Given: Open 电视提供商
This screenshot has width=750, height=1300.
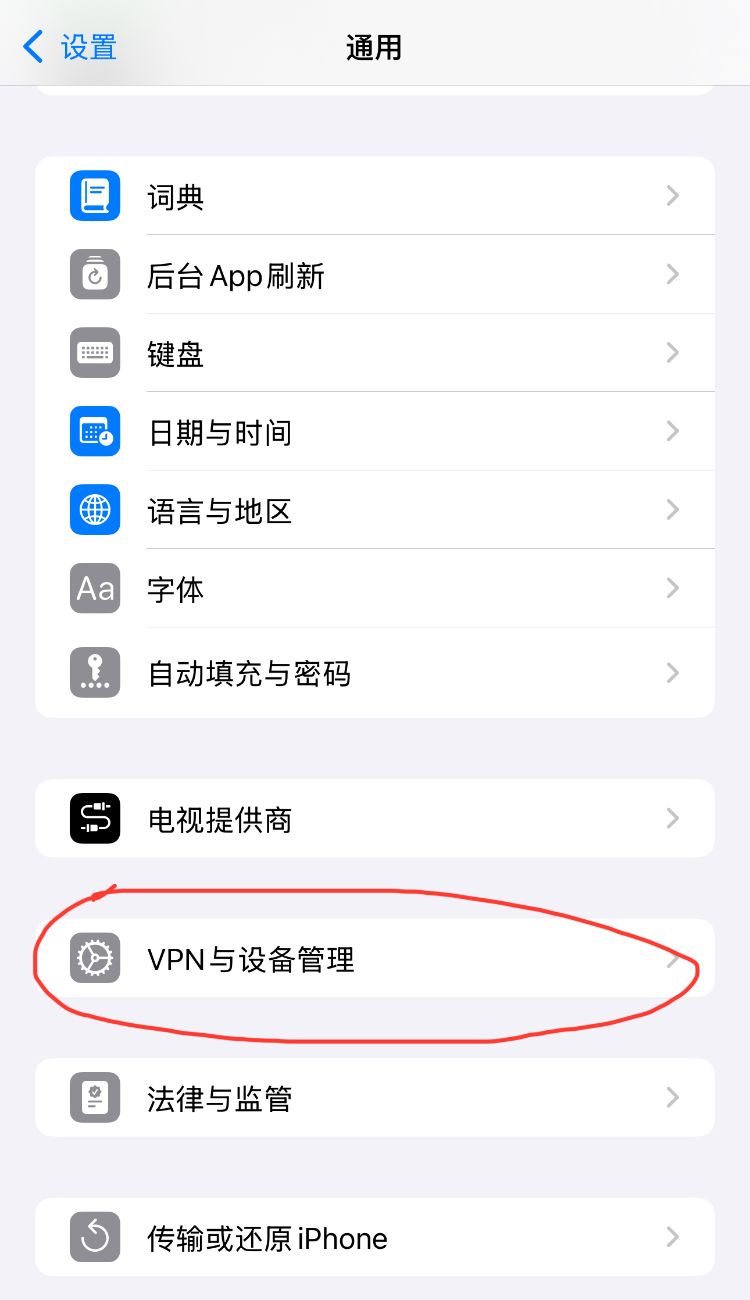Looking at the screenshot, I should pos(375,819).
